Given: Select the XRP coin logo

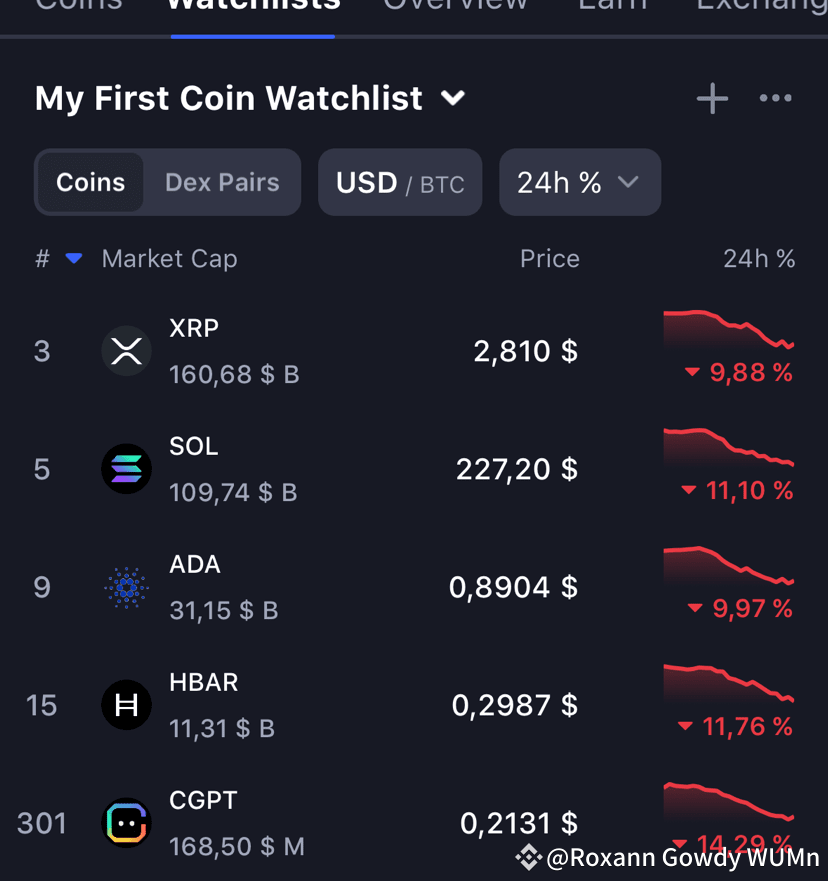Looking at the screenshot, I should (x=126, y=351).
